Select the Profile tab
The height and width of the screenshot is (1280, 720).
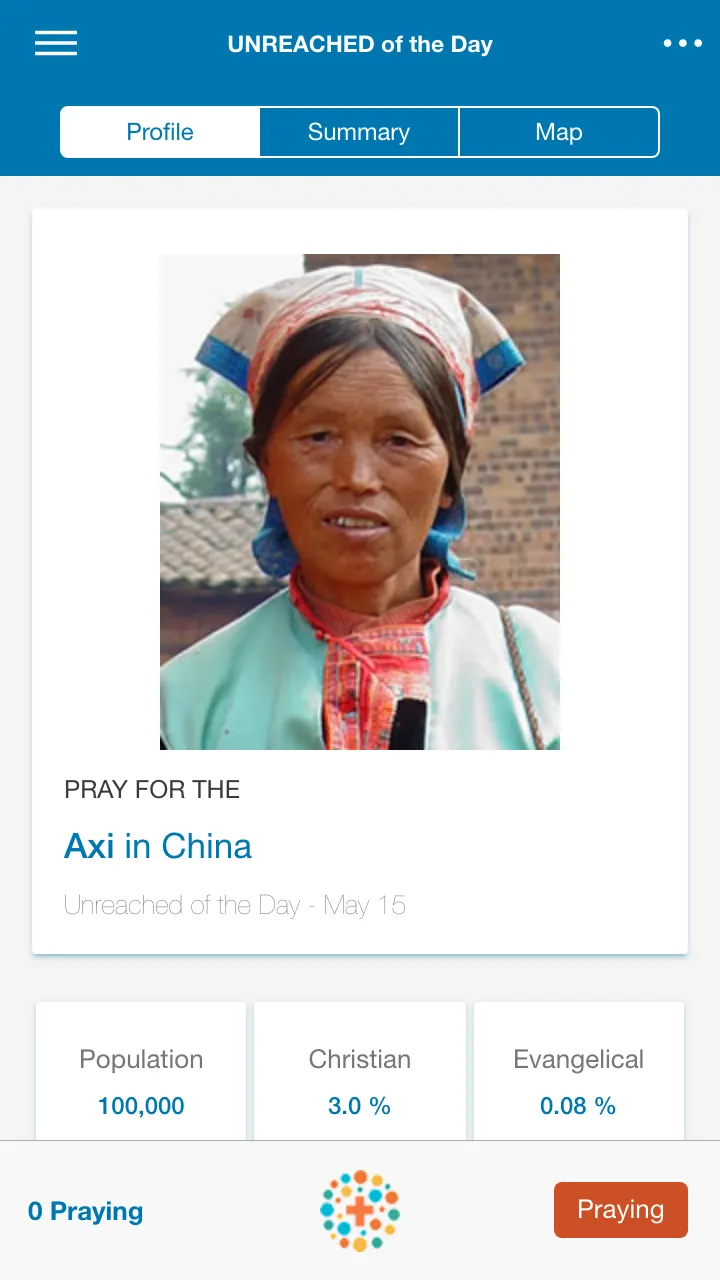click(x=160, y=132)
